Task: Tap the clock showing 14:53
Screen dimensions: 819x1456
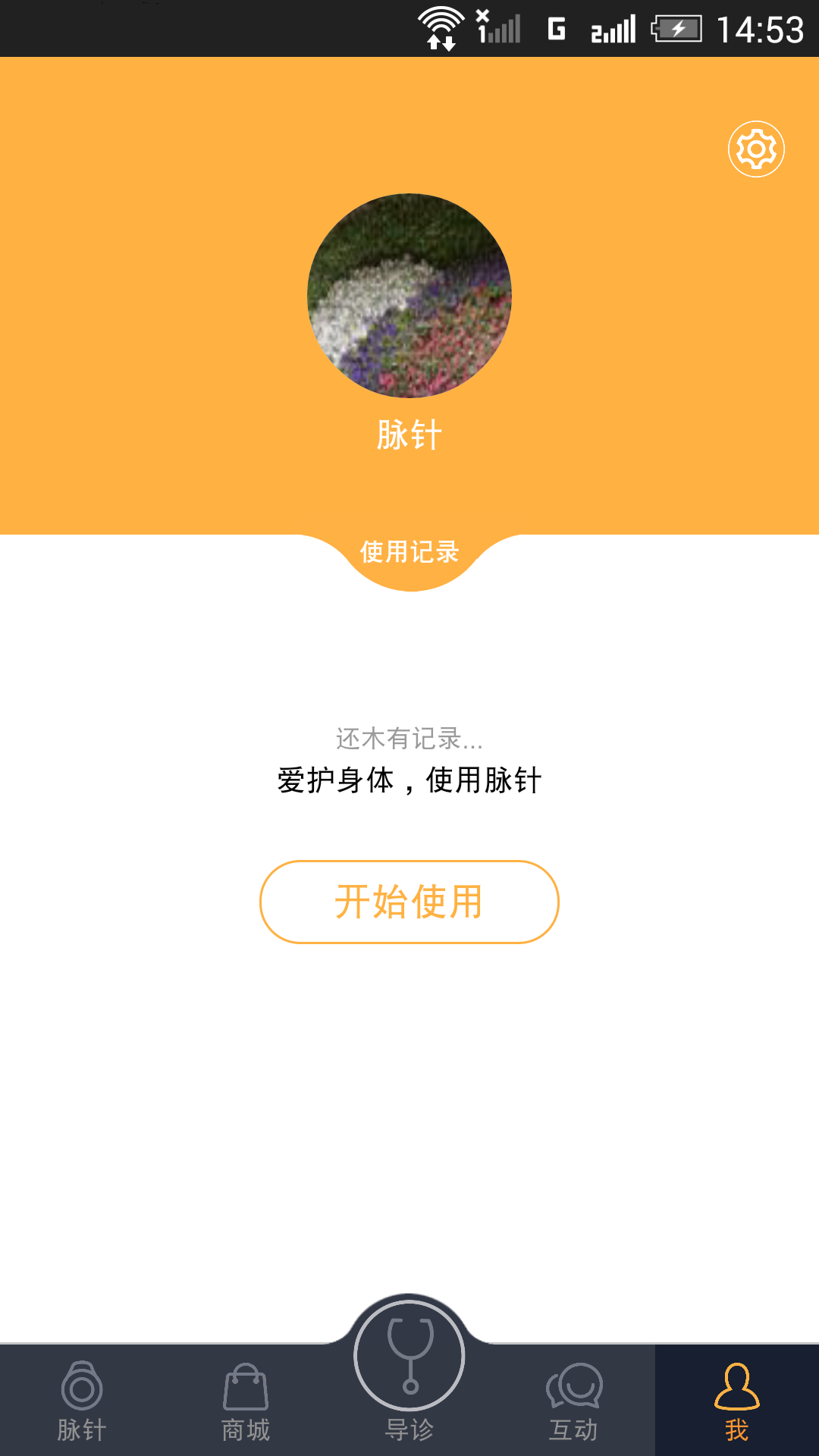Action: (759, 29)
